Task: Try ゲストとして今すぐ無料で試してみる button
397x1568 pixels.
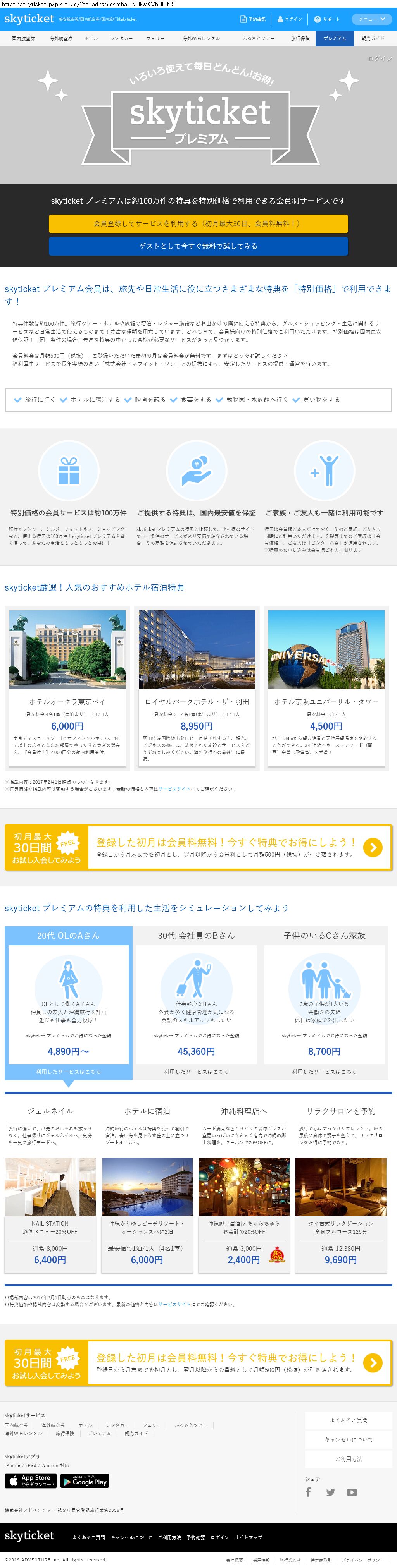Action: point(198,246)
